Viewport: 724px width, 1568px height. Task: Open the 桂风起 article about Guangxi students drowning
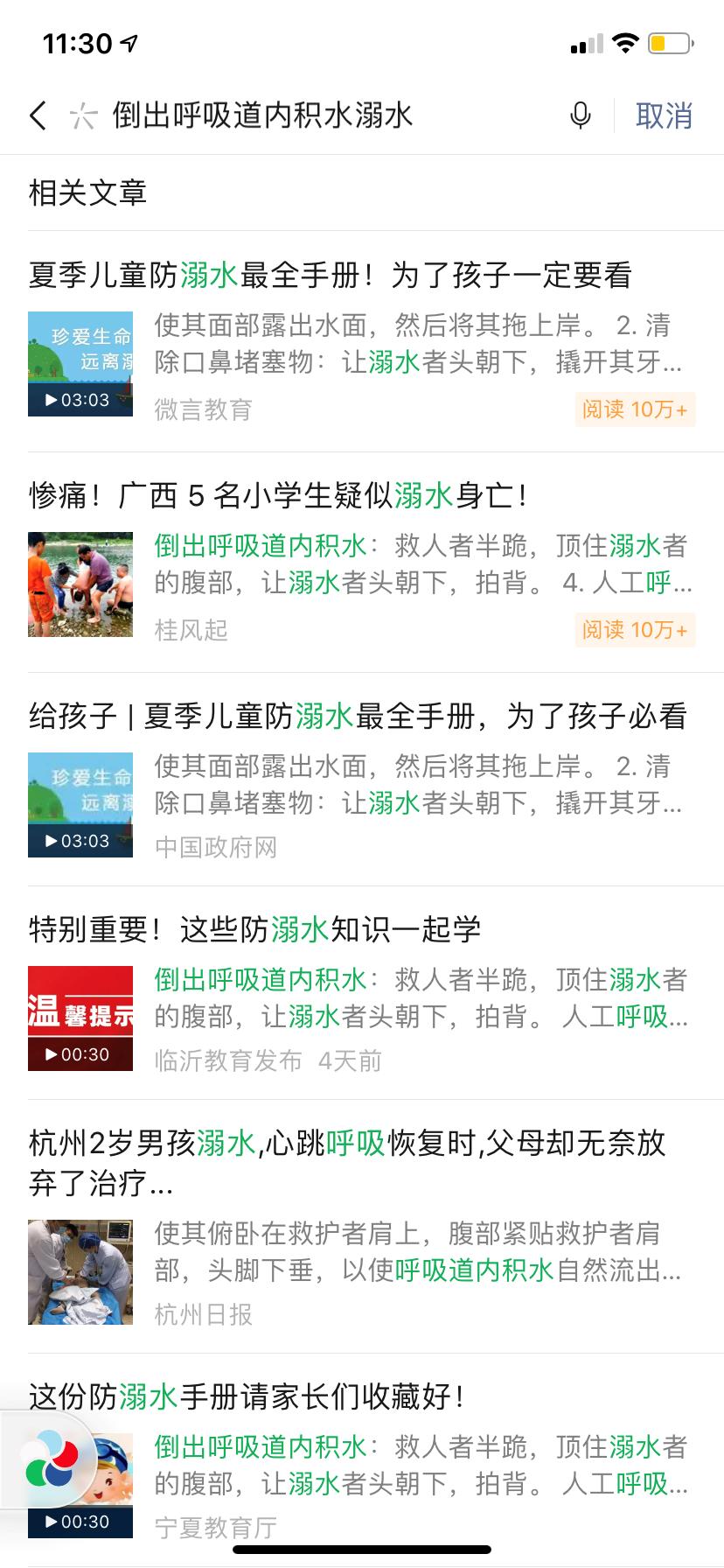pos(278,496)
